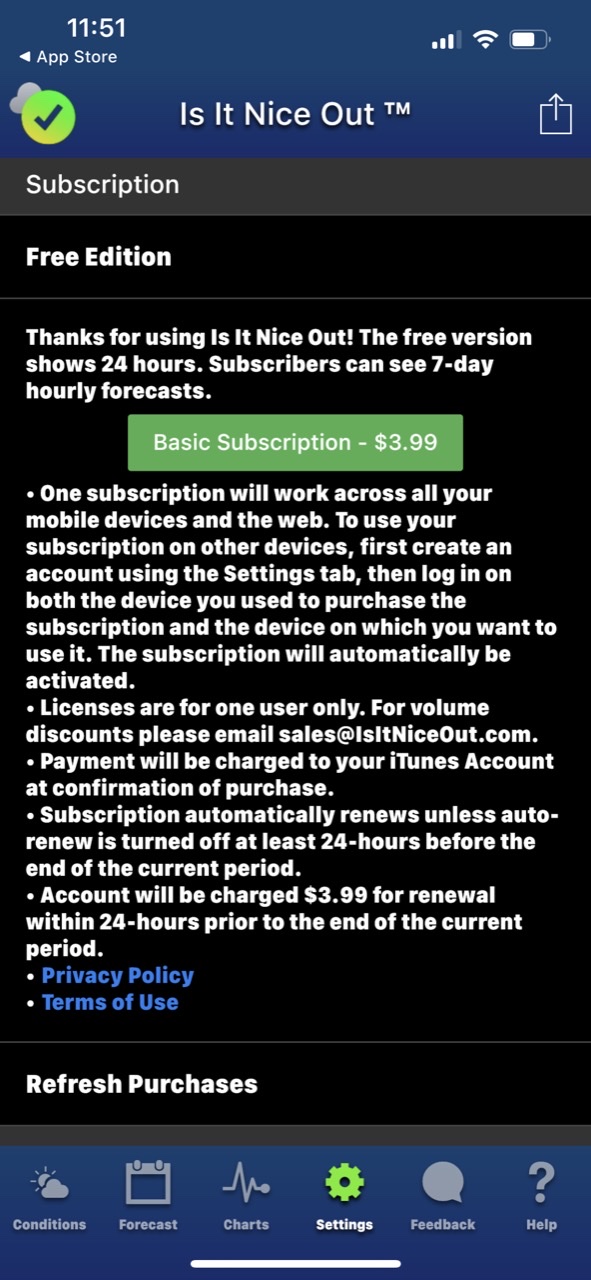
Task: Tap the Refresh Purchases row
Action: click(295, 1084)
